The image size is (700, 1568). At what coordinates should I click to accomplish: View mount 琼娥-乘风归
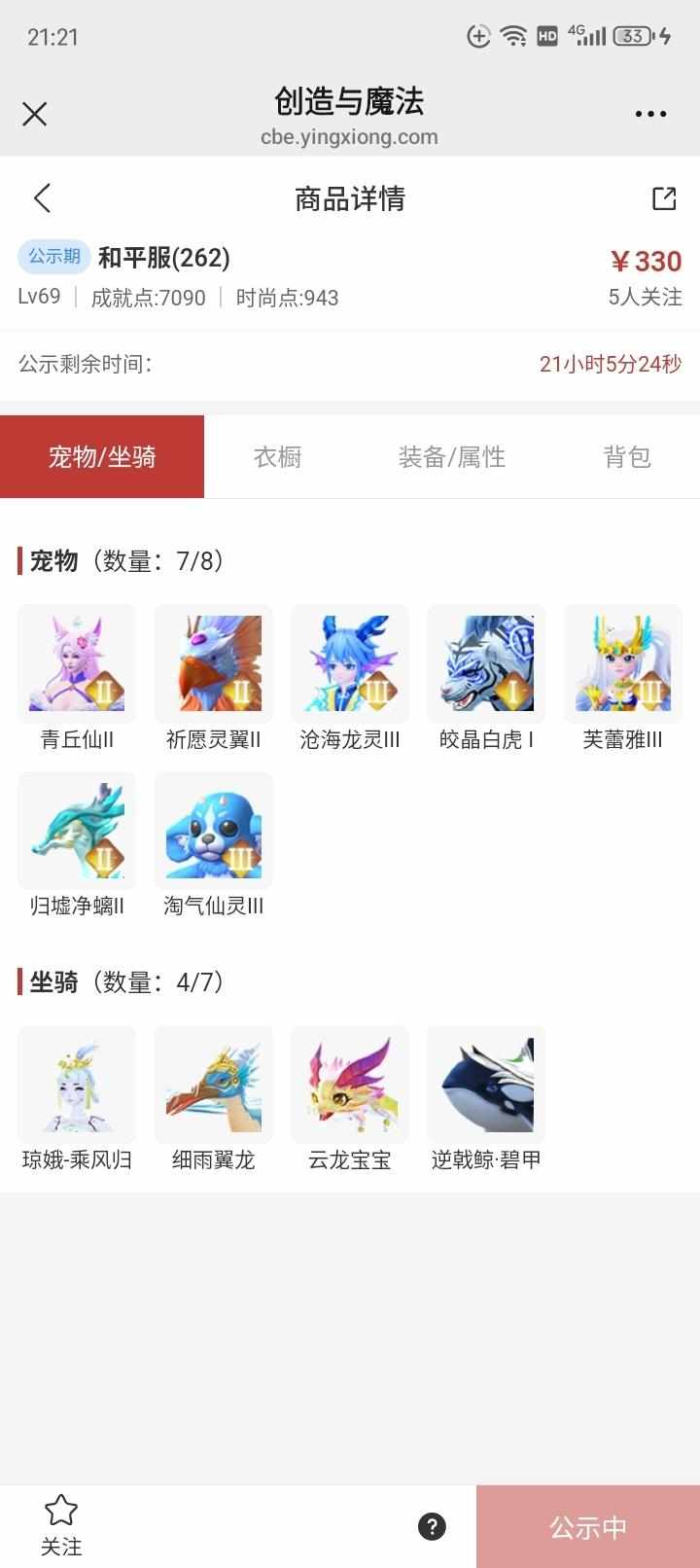tap(77, 1086)
